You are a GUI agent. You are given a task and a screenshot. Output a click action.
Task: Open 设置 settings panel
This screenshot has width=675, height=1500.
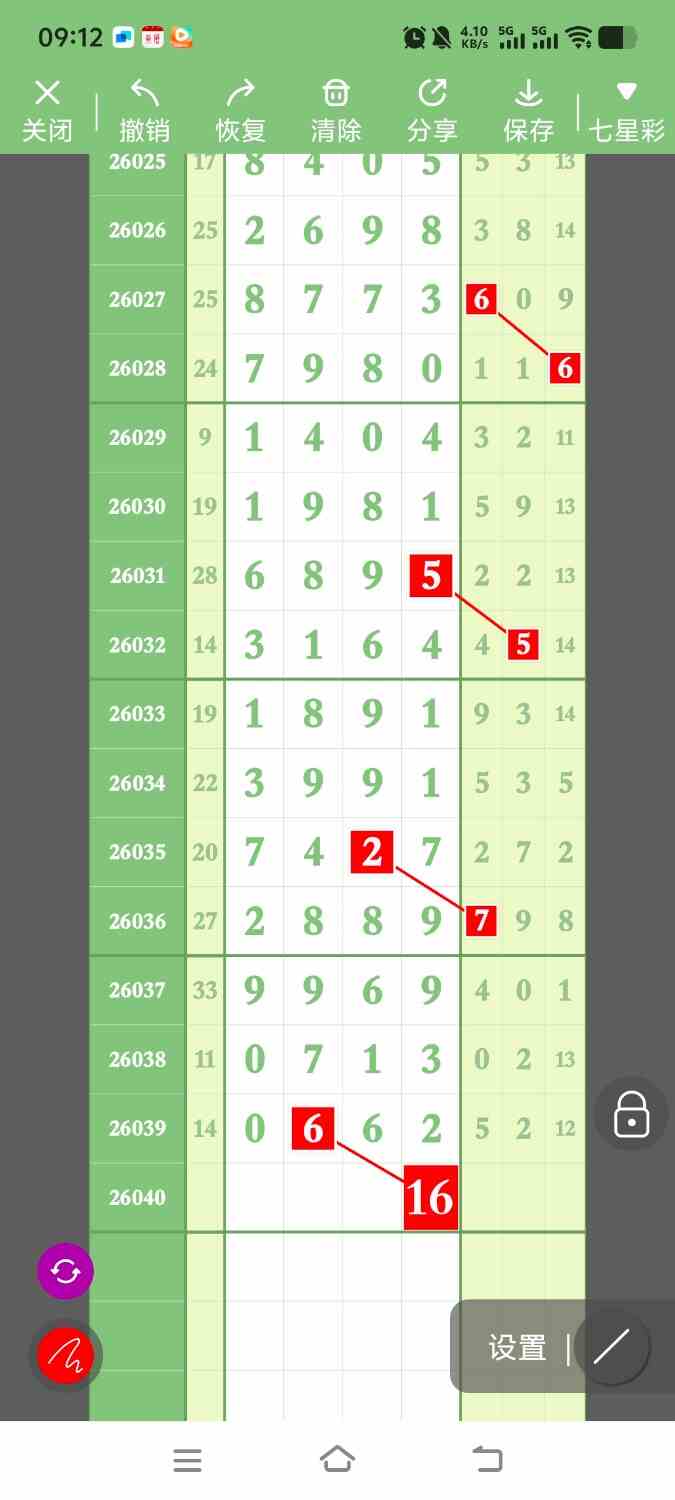click(517, 1348)
